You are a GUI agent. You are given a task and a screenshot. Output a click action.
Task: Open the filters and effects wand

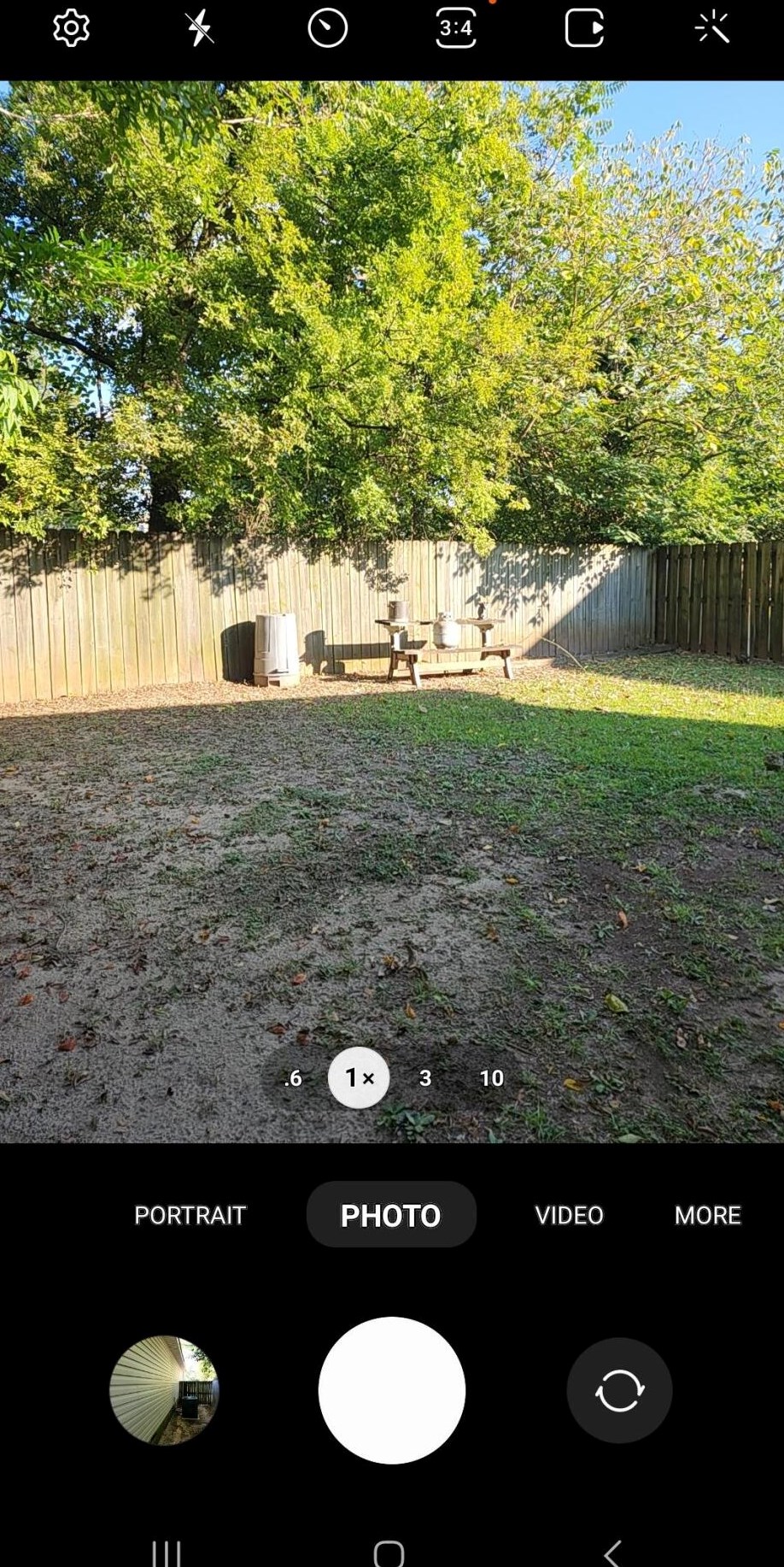point(712,28)
